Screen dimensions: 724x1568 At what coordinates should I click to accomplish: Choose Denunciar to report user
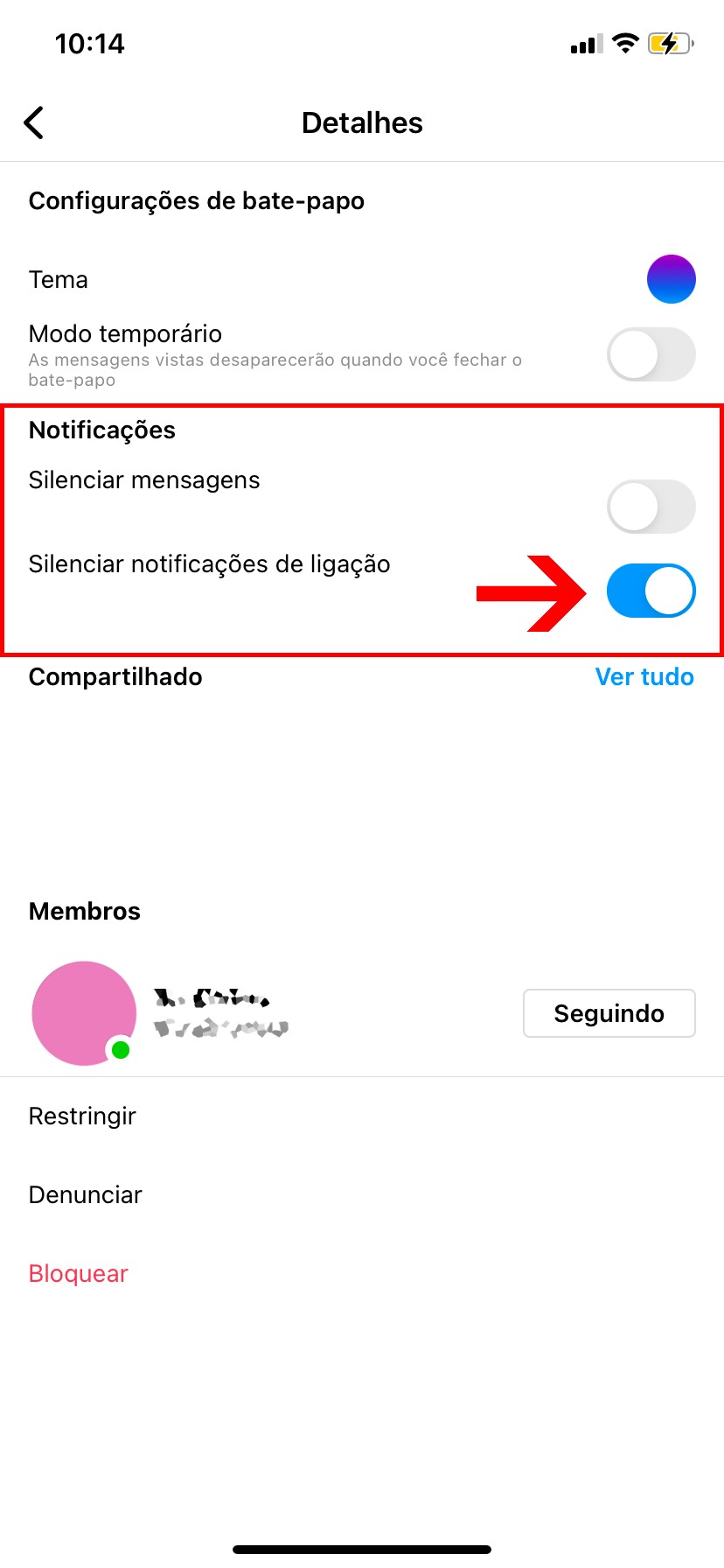click(x=85, y=1195)
